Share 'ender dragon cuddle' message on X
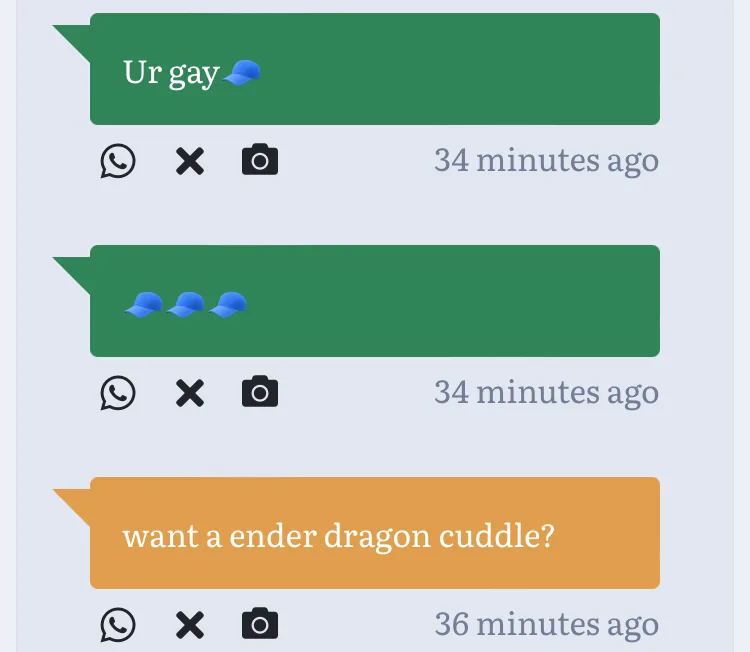Viewport: 750px width, 652px height. [189, 625]
